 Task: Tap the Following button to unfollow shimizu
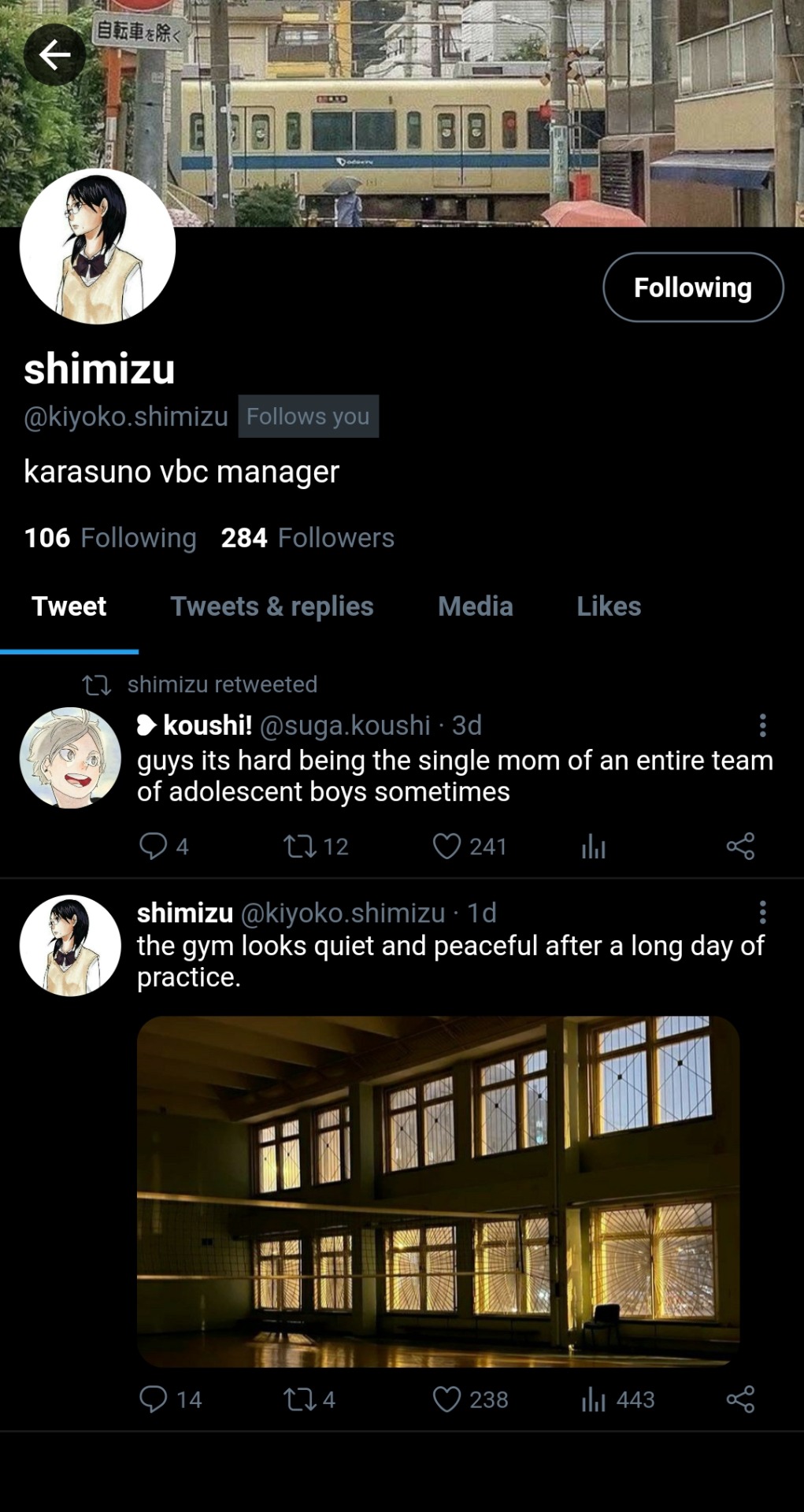click(x=692, y=287)
